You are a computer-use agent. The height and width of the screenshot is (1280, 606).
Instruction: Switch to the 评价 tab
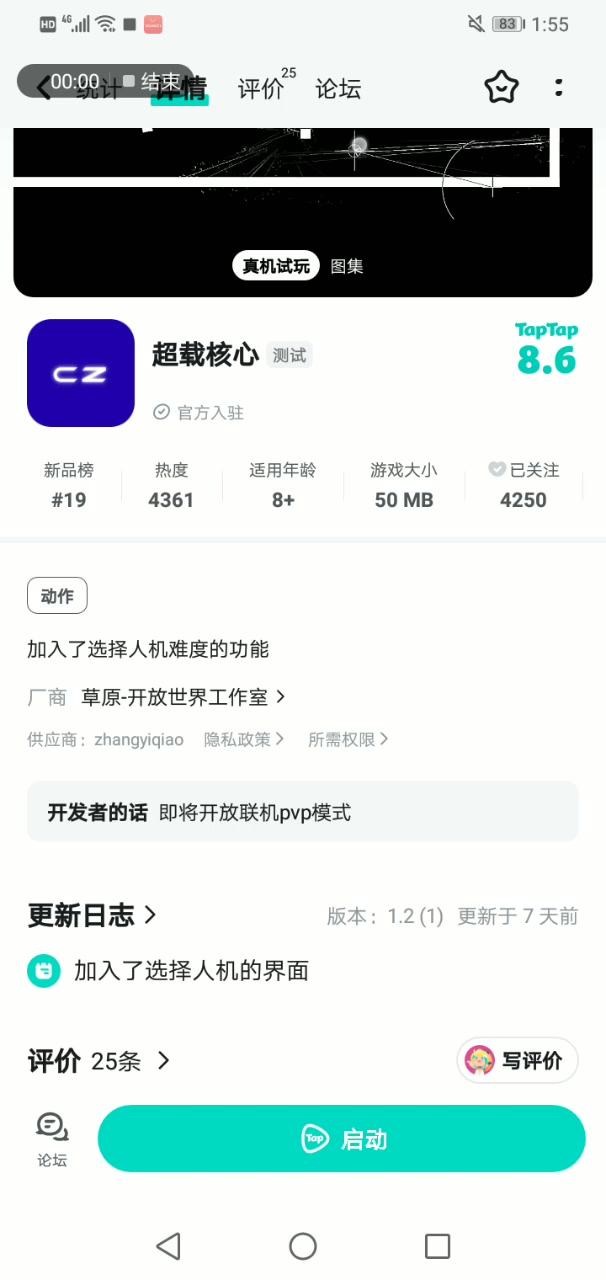point(261,89)
